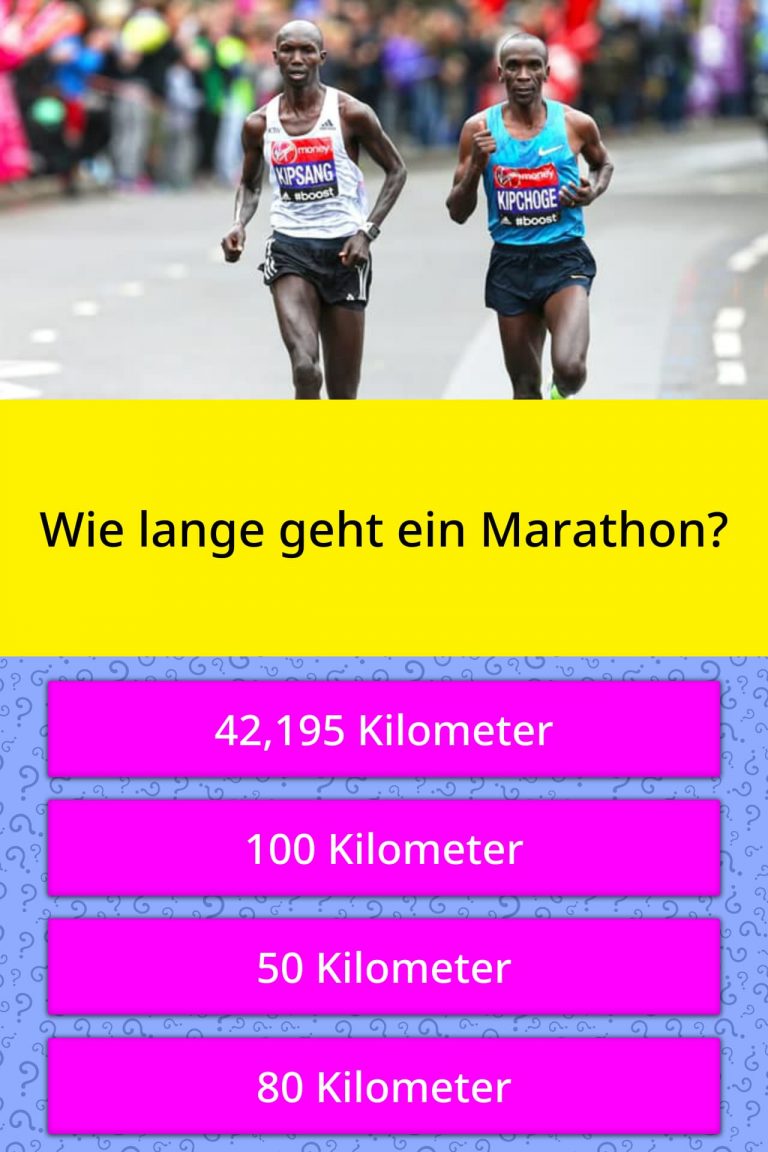Choose the 100 Kilometer answer
This screenshot has width=768, height=1152.
[x=384, y=849]
